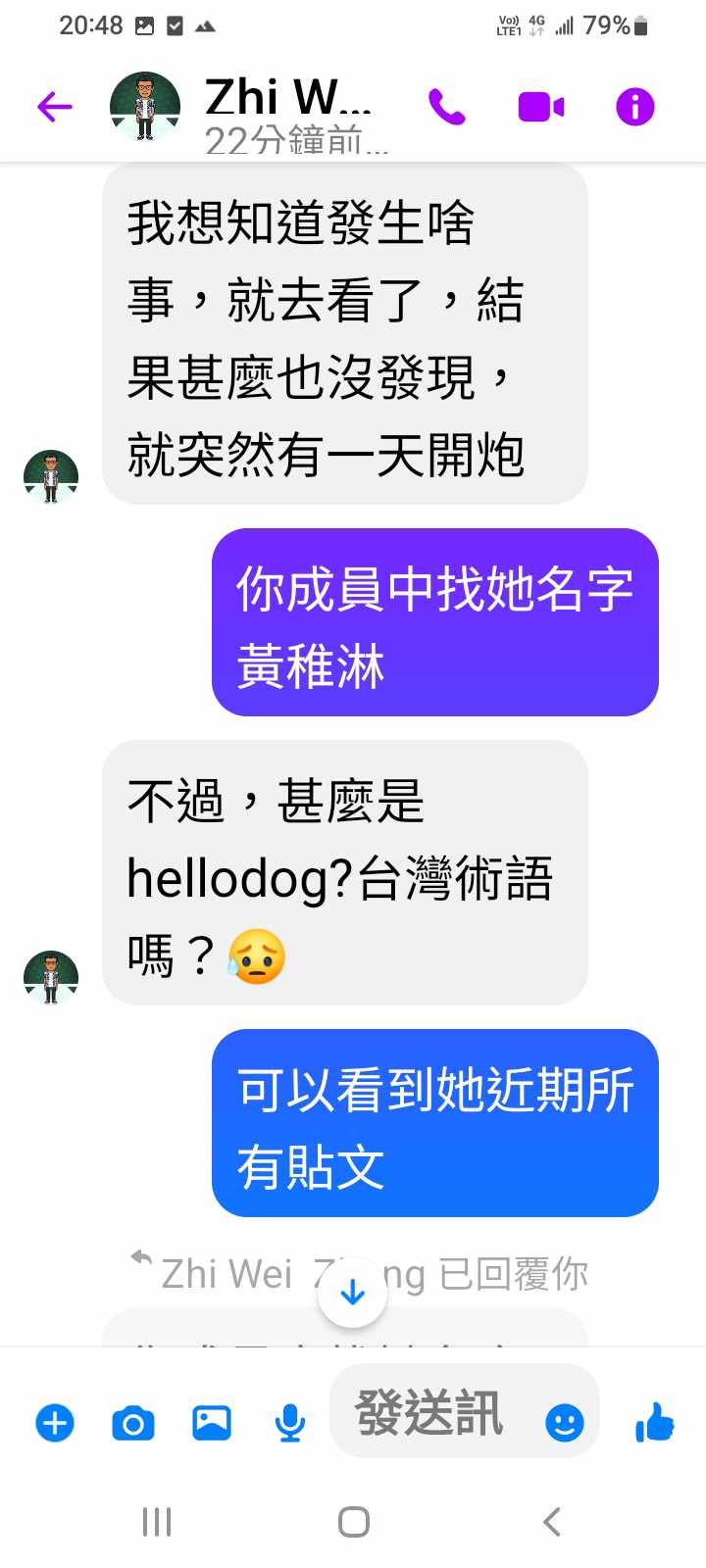Image resolution: width=706 pixels, height=1568 pixels.
Task: Open more attachment options with plus icon
Action: click(x=55, y=1422)
